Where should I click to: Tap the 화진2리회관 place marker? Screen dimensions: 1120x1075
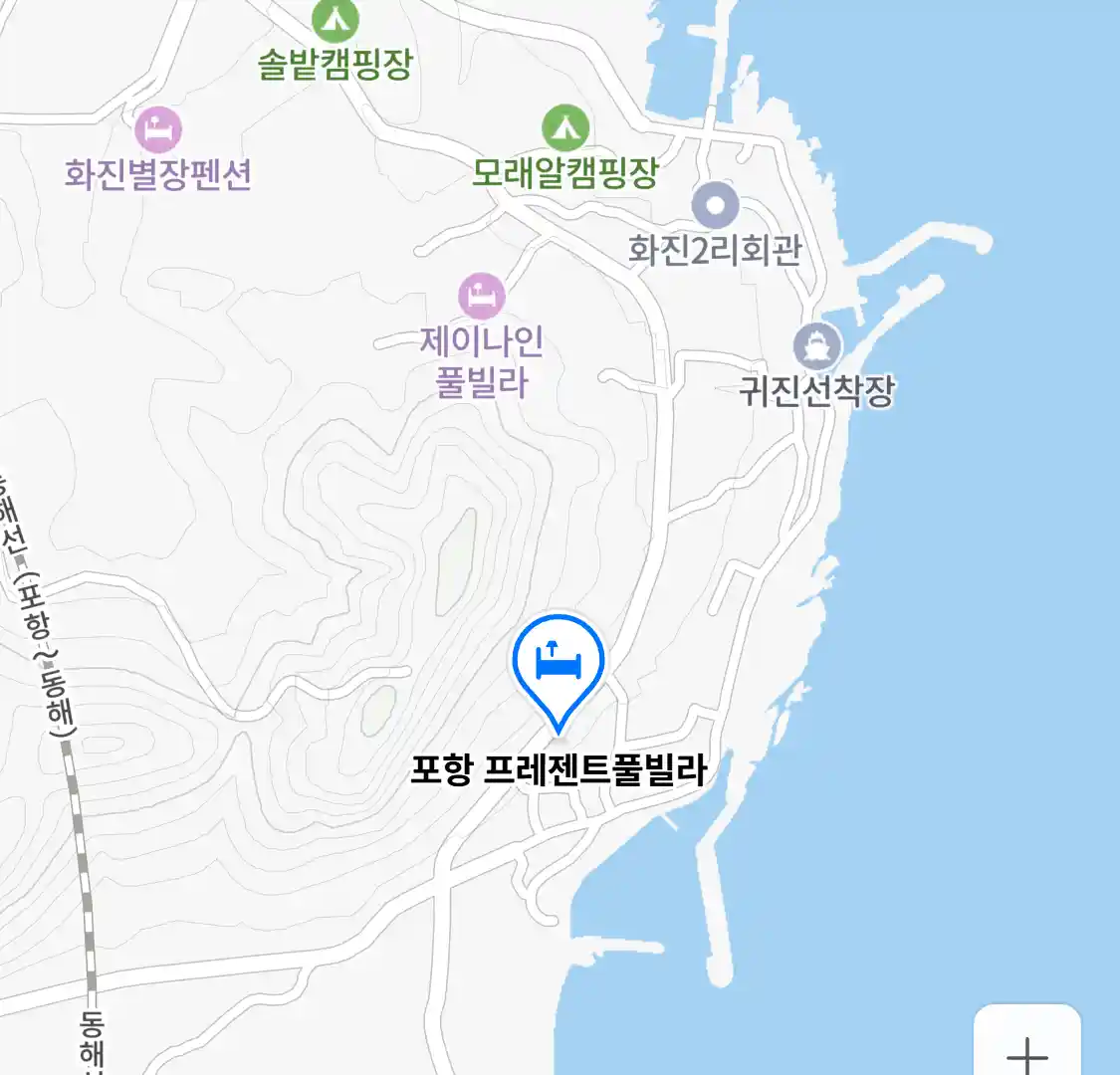click(715, 207)
